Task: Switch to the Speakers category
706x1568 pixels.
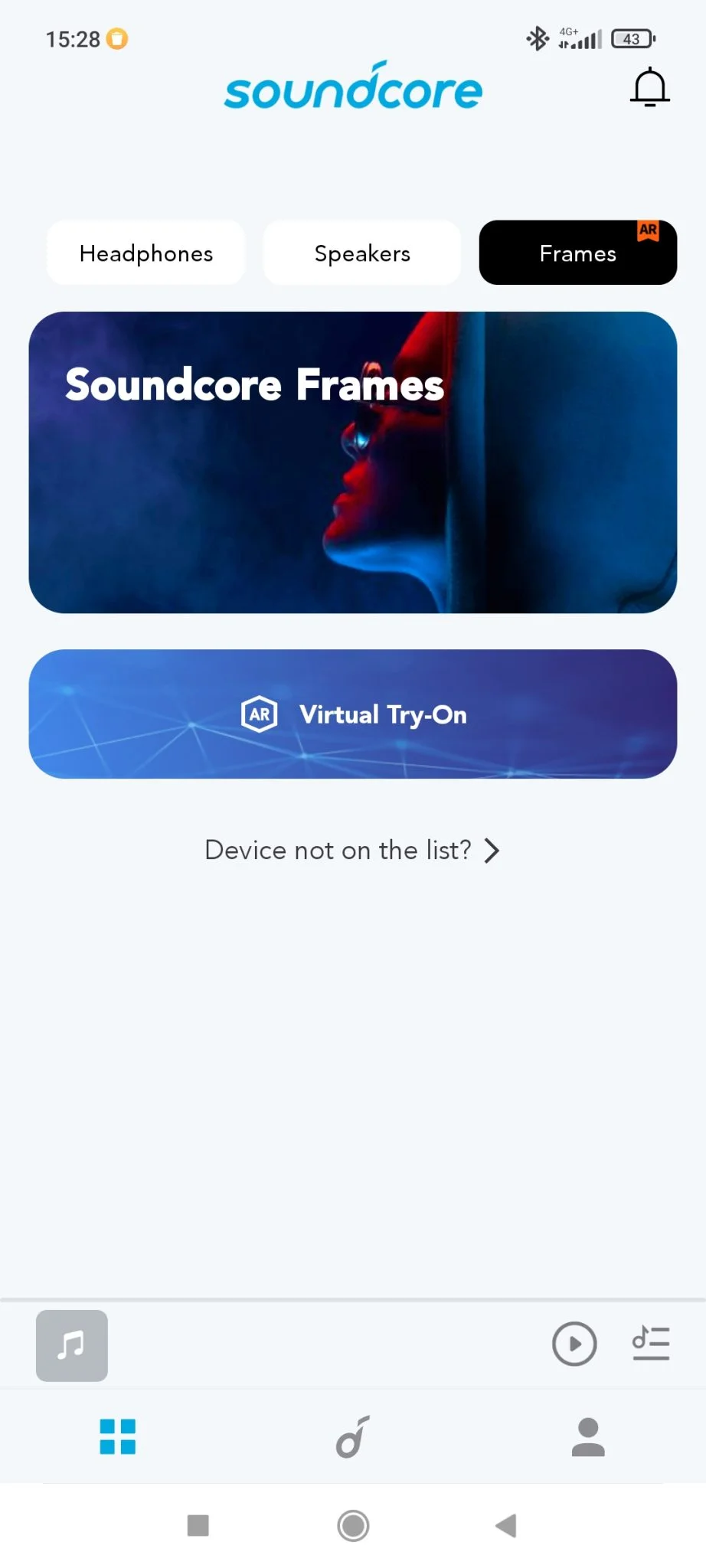Action: click(x=362, y=253)
